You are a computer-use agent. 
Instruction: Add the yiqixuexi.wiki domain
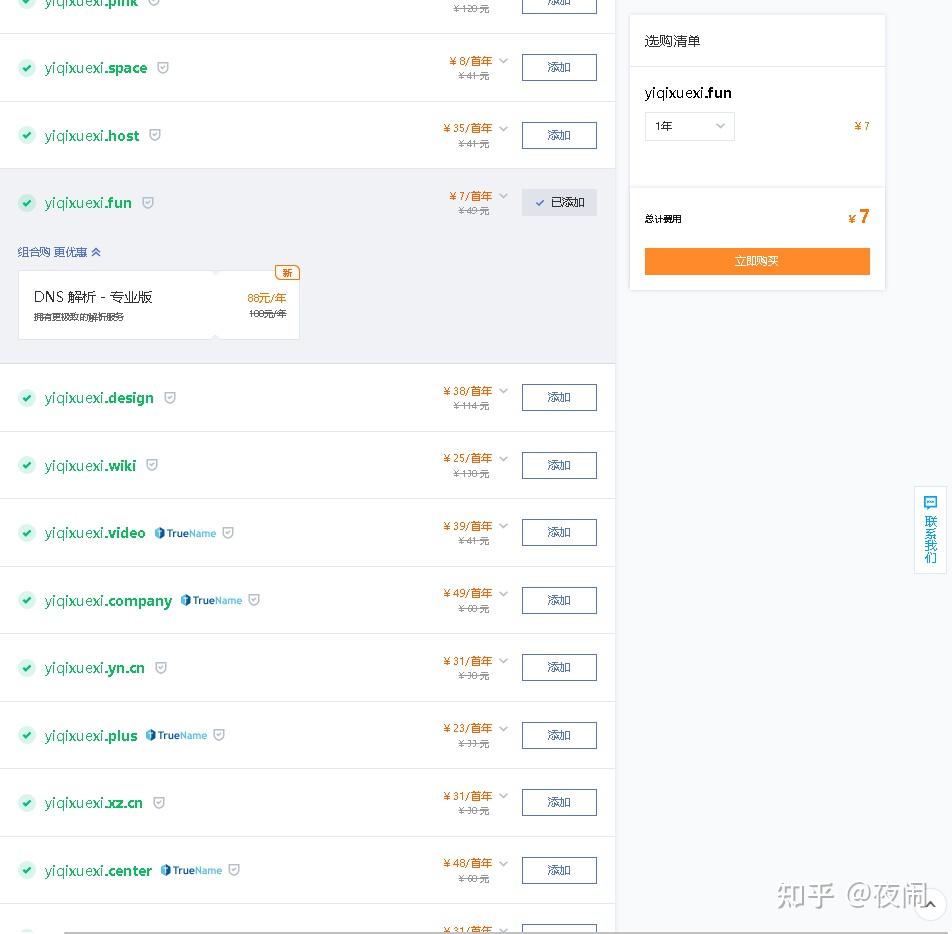(559, 465)
